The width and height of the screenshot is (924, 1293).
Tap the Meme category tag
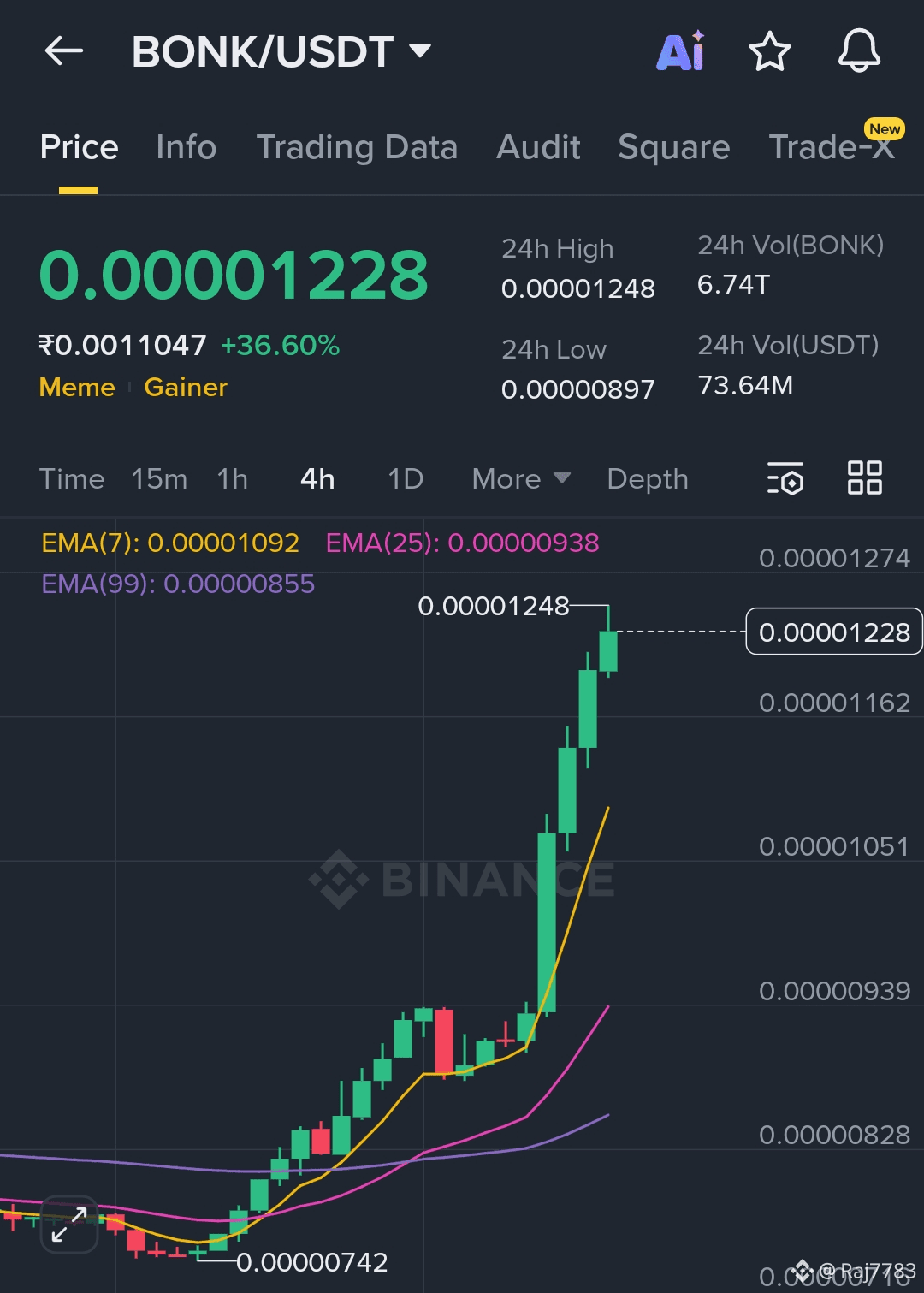click(x=77, y=388)
